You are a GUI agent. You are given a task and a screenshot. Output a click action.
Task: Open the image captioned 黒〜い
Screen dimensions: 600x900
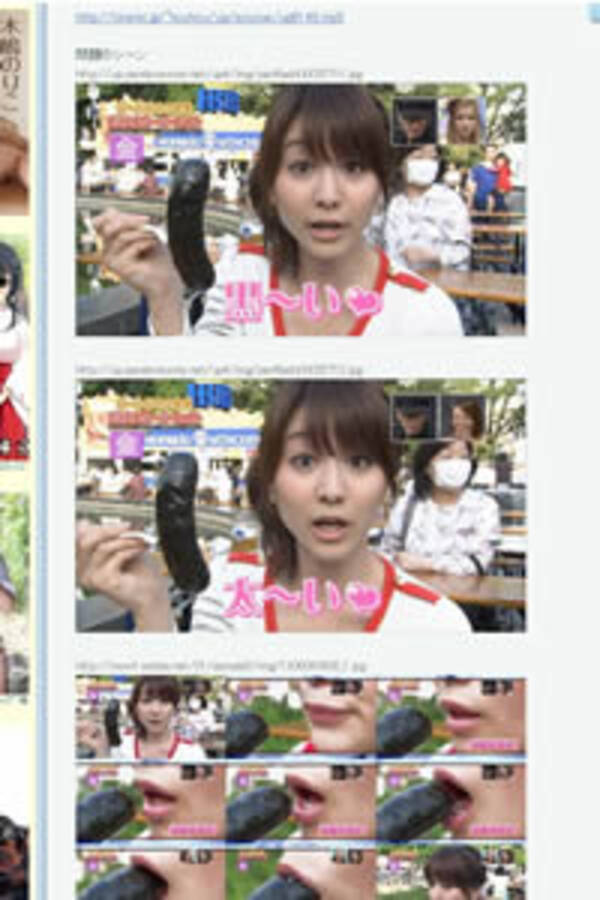point(300,209)
